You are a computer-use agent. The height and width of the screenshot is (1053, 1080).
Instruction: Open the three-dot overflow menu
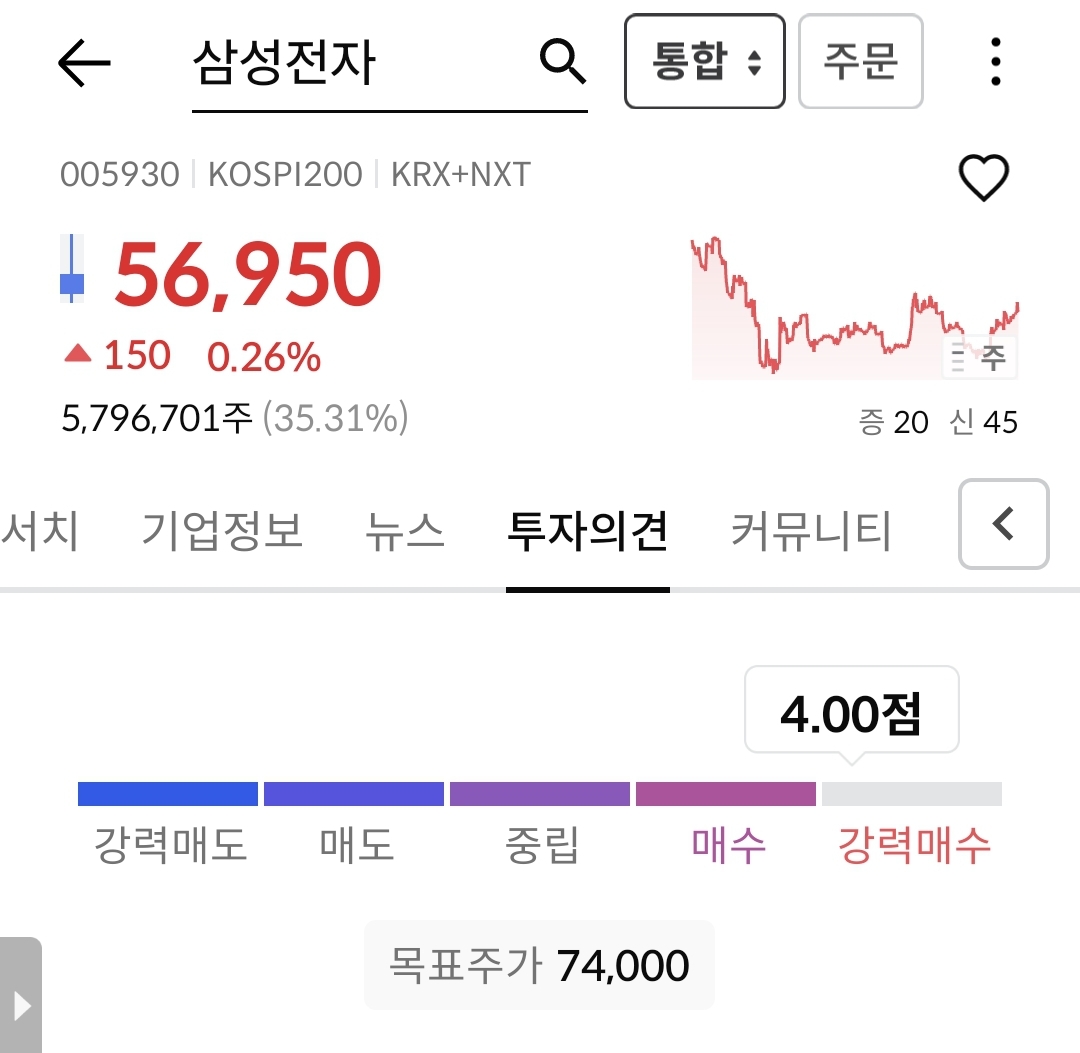995,62
